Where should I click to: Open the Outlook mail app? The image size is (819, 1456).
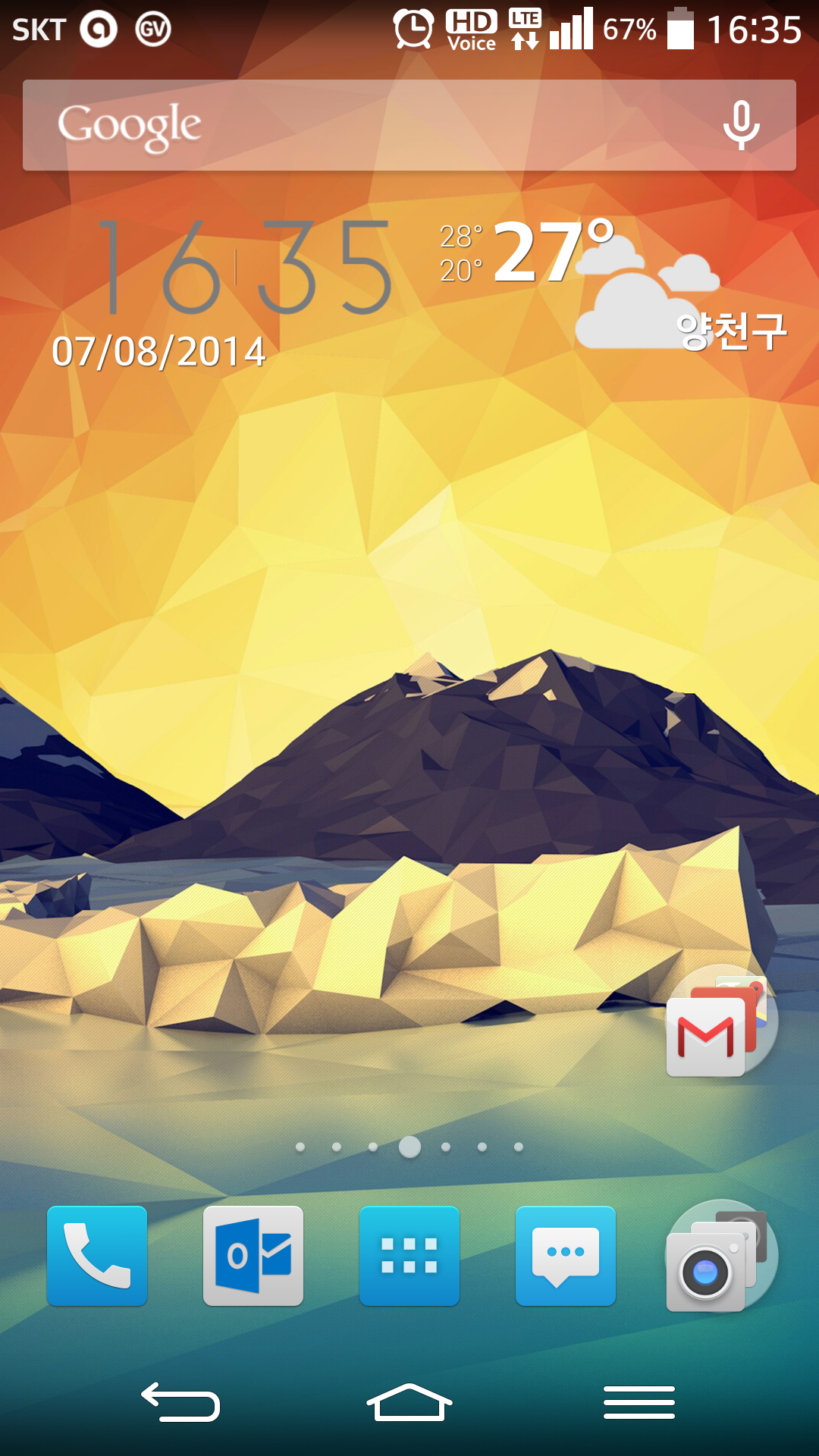(253, 1256)
